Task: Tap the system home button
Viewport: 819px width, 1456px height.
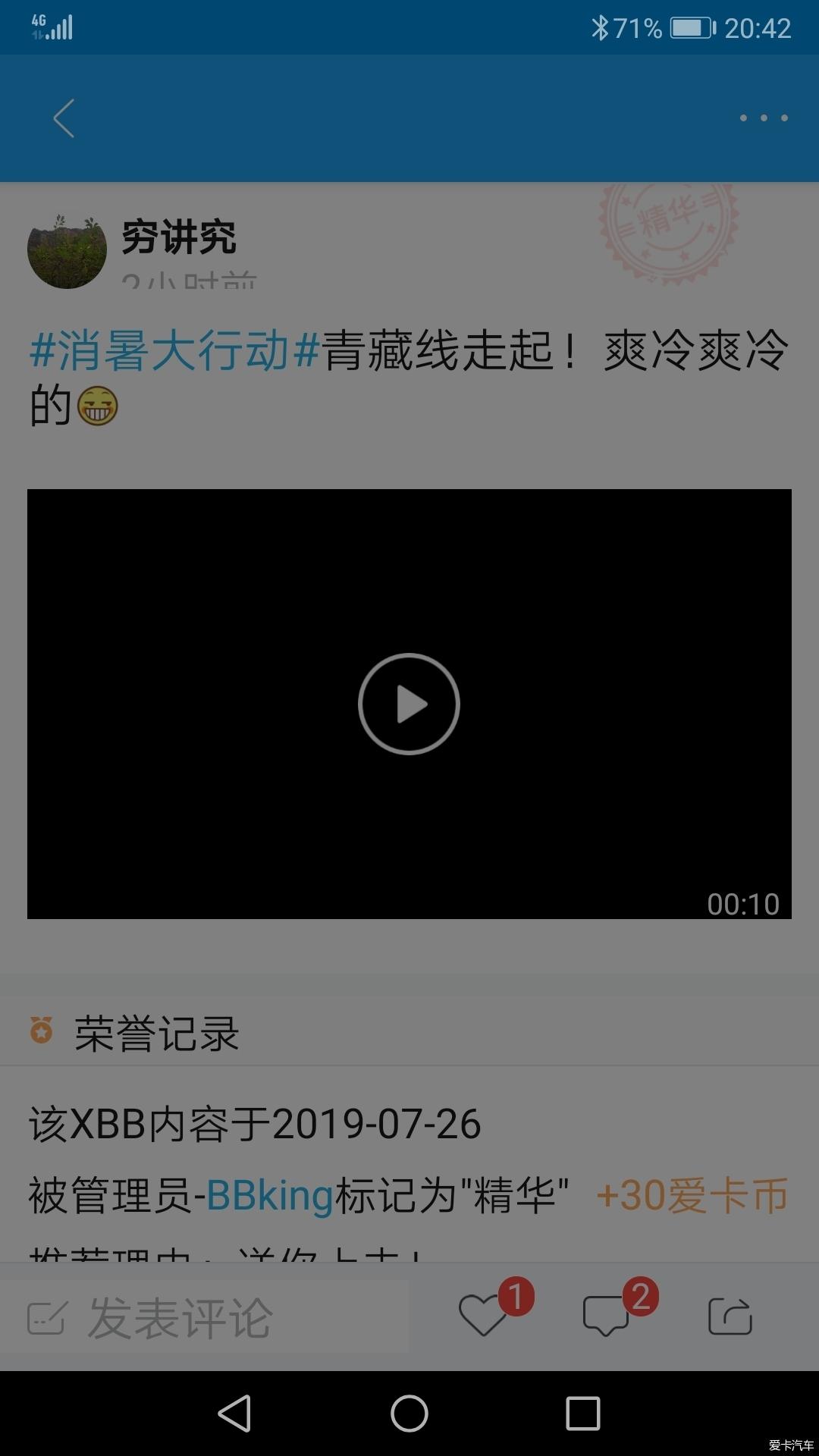Action: coord(409,1414)
